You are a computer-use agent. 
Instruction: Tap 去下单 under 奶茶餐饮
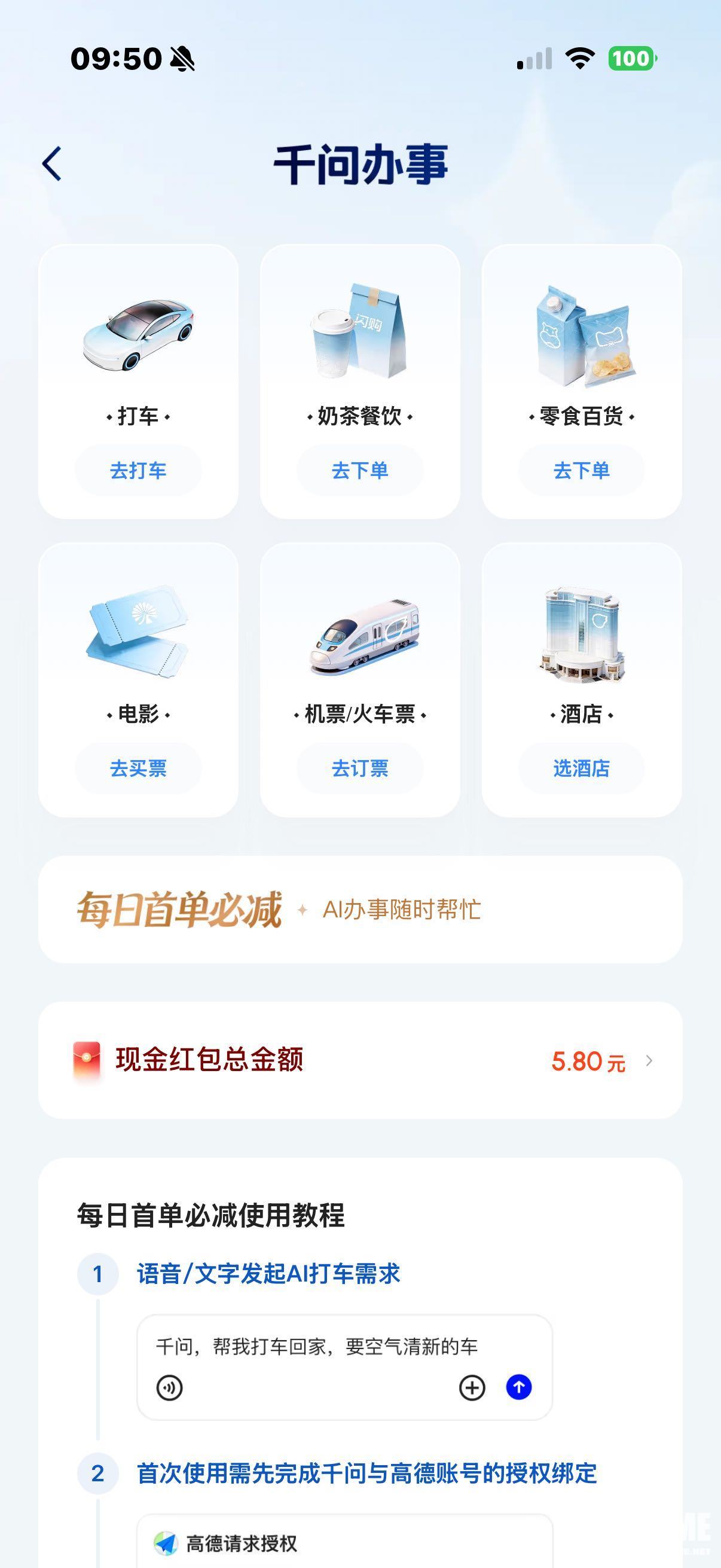coord(359,471)
